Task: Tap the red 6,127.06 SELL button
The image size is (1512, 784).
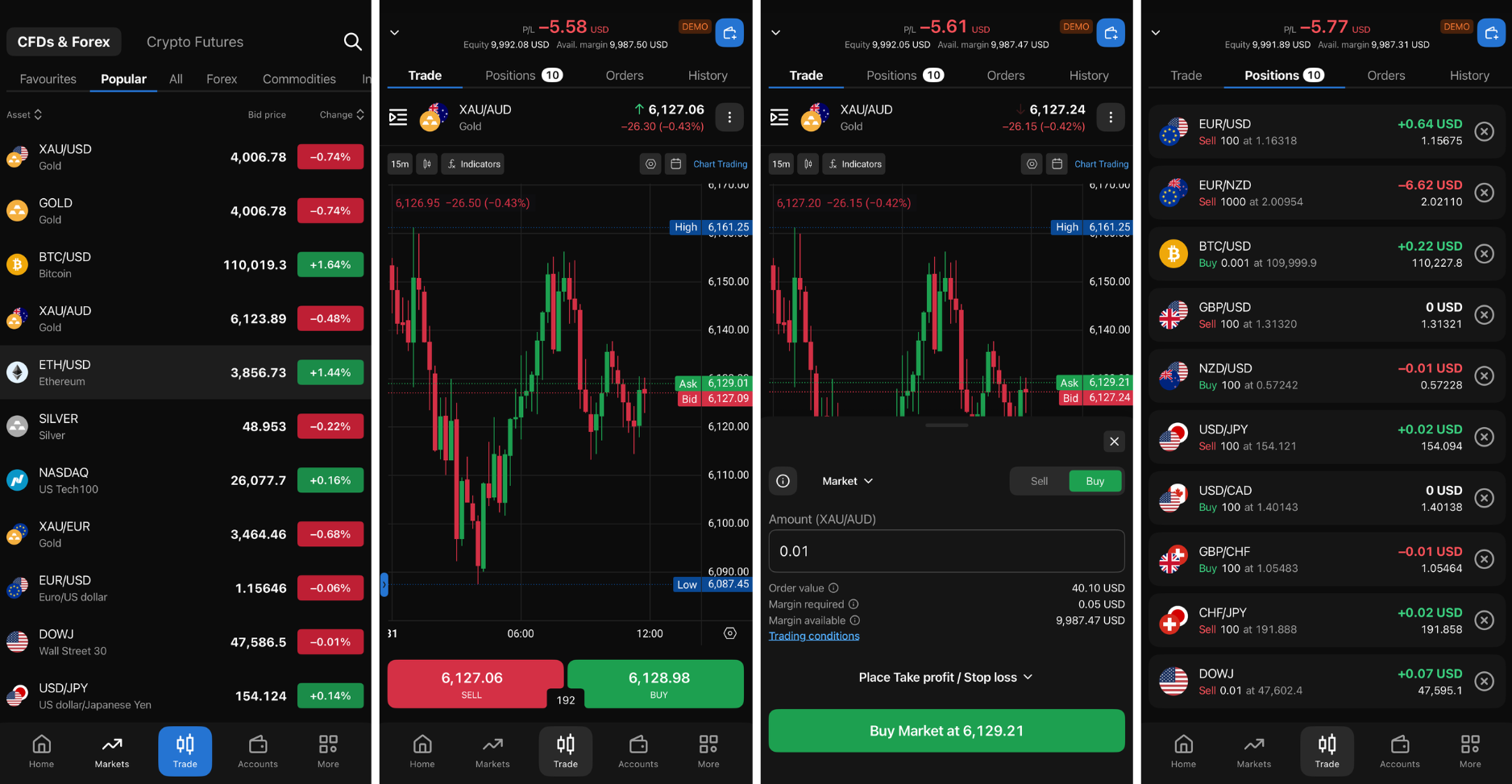Action: pos(472,684)
